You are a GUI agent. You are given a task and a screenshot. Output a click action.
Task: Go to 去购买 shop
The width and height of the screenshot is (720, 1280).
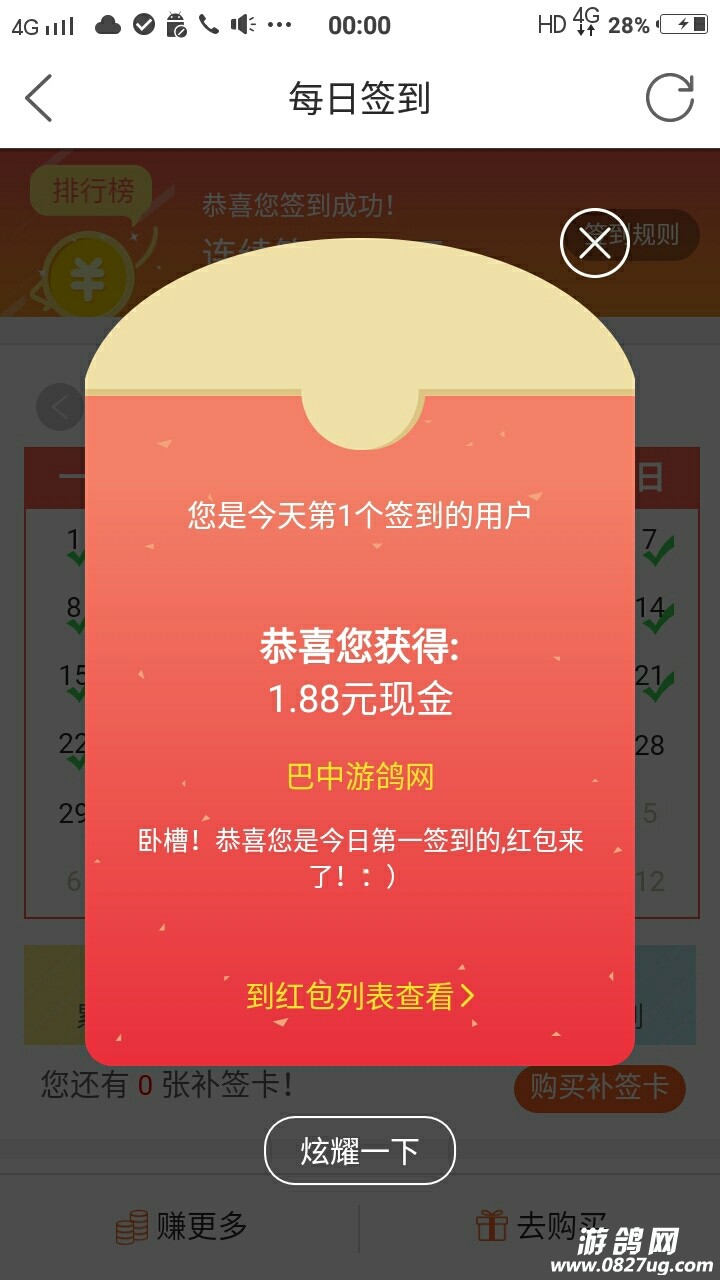pos(540,1225)
